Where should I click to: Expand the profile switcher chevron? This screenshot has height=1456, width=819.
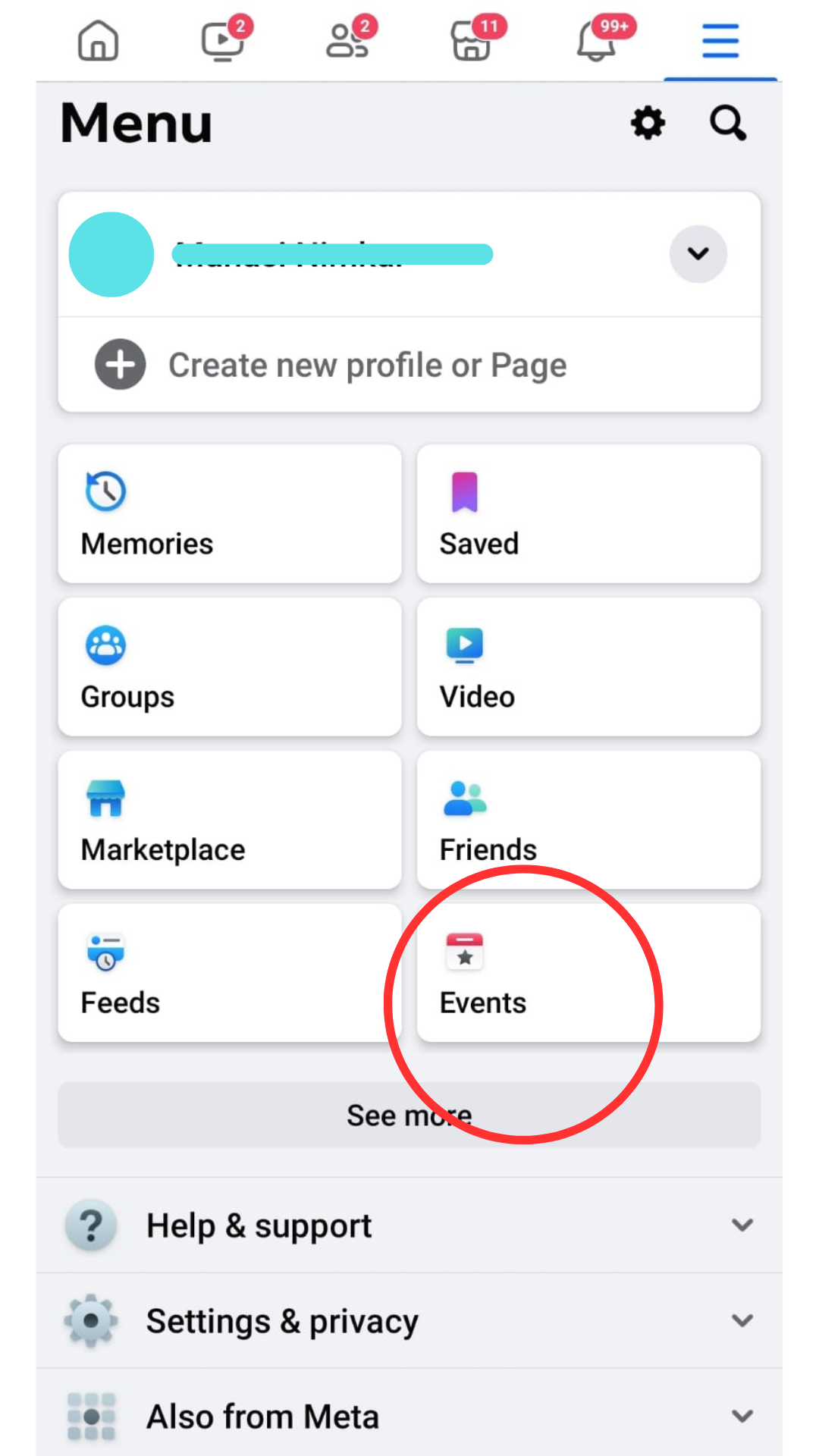(x=698, y=254)
